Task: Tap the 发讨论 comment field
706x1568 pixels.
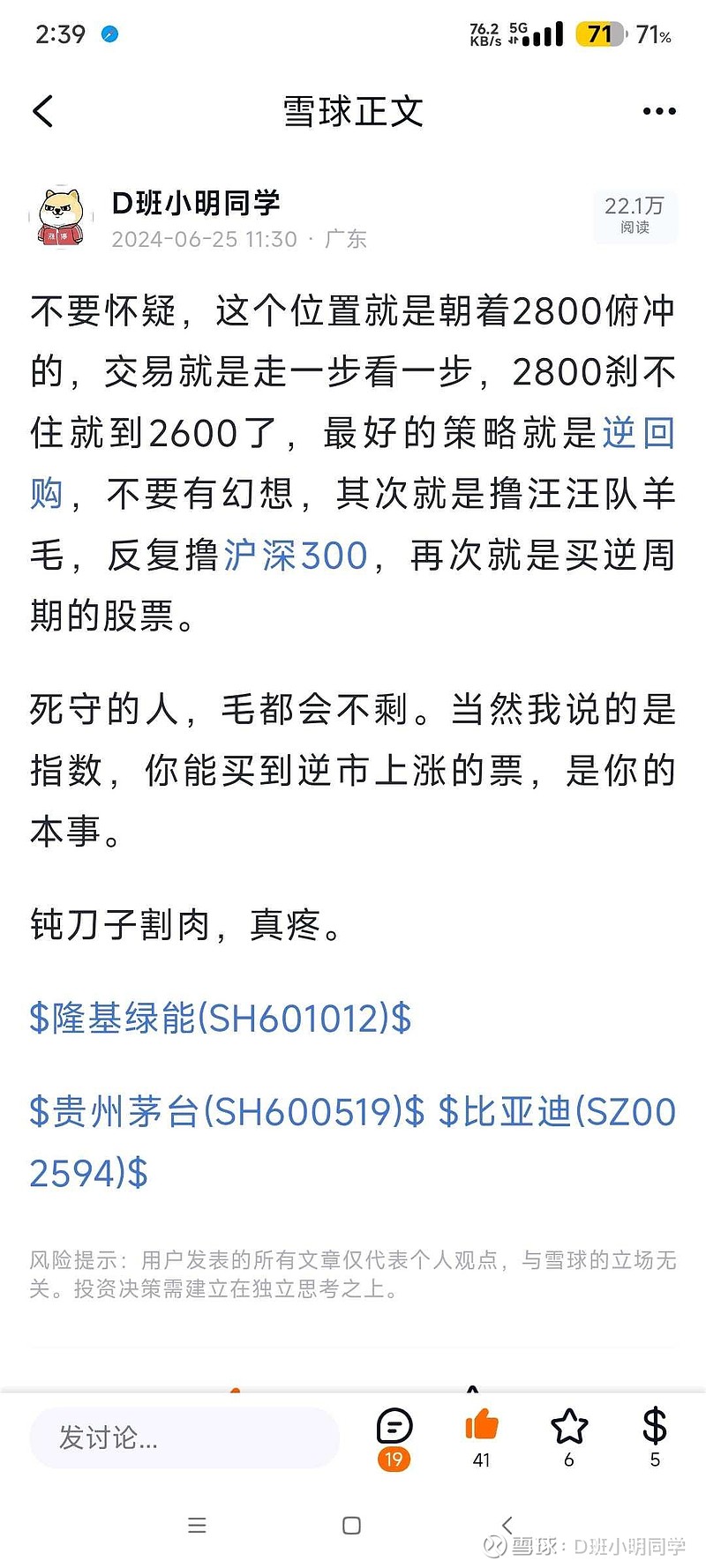Action: click(184, 1437)
